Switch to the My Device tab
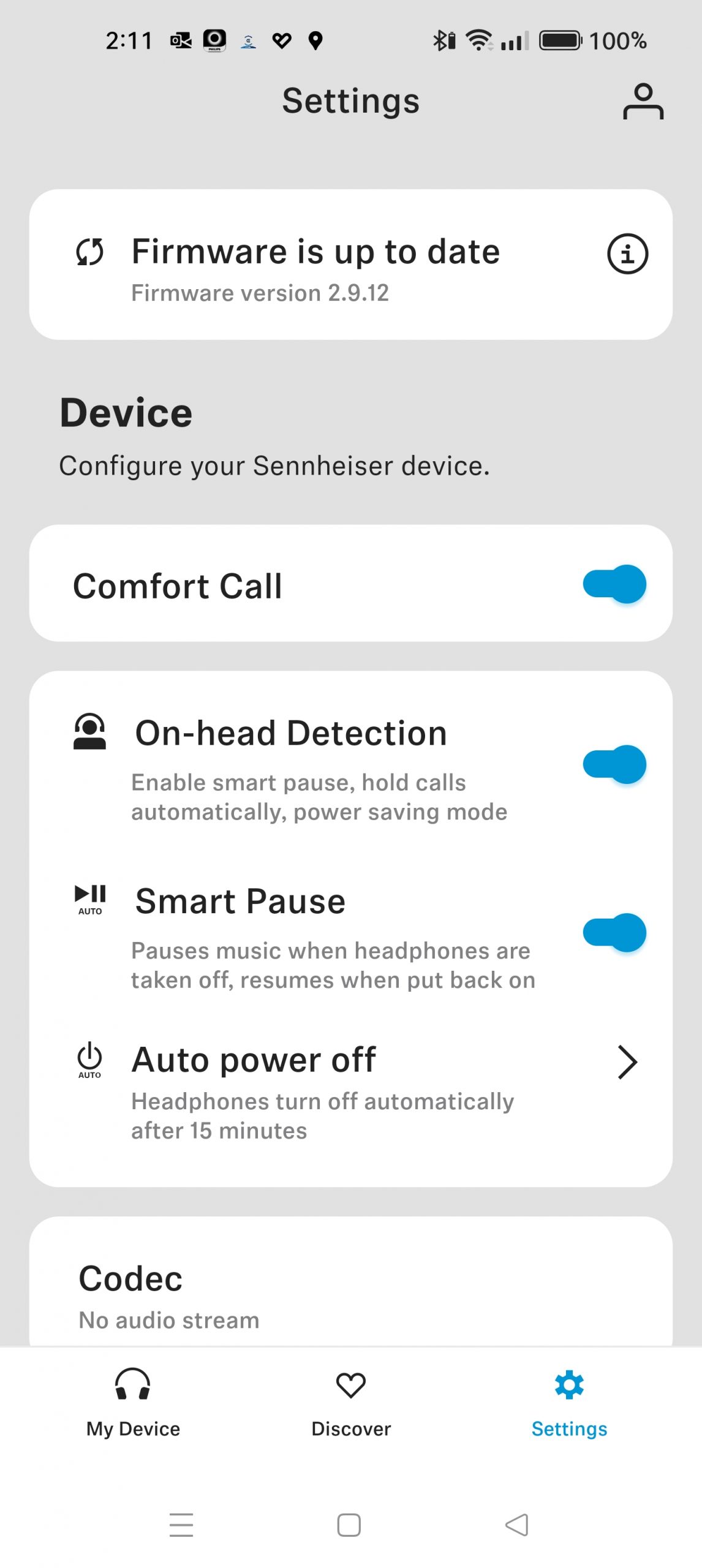Image resolution: width=702 pixels, height=1568 pixels. [133, 1403]
